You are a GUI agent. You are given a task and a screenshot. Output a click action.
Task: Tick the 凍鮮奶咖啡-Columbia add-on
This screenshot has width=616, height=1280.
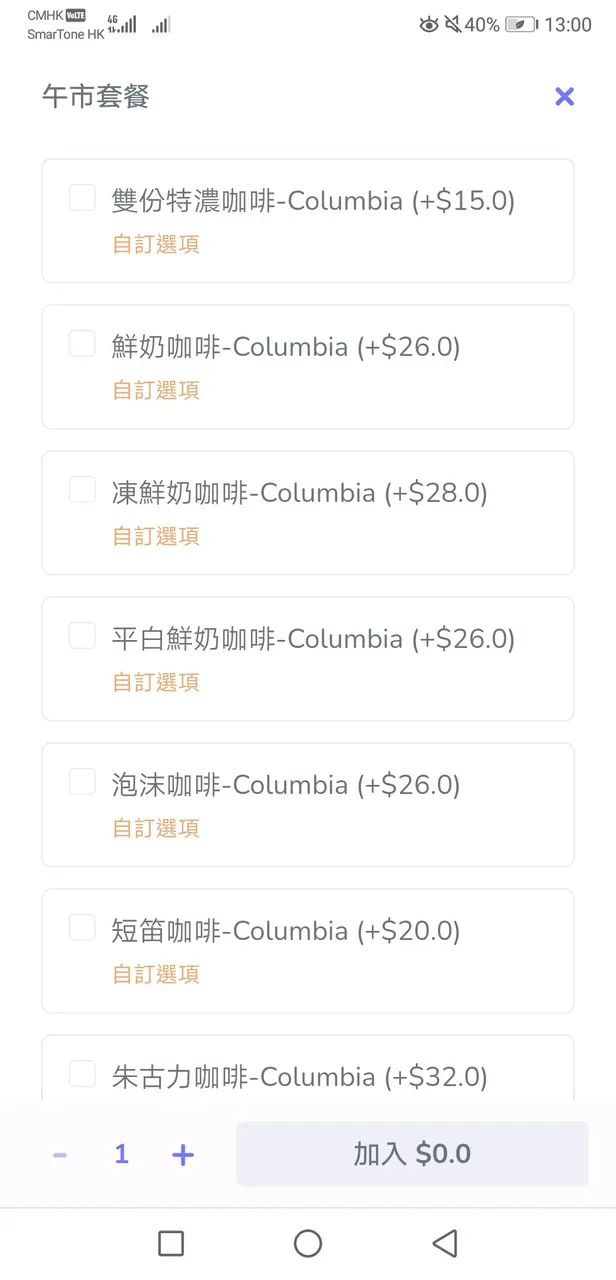(82, 490)
